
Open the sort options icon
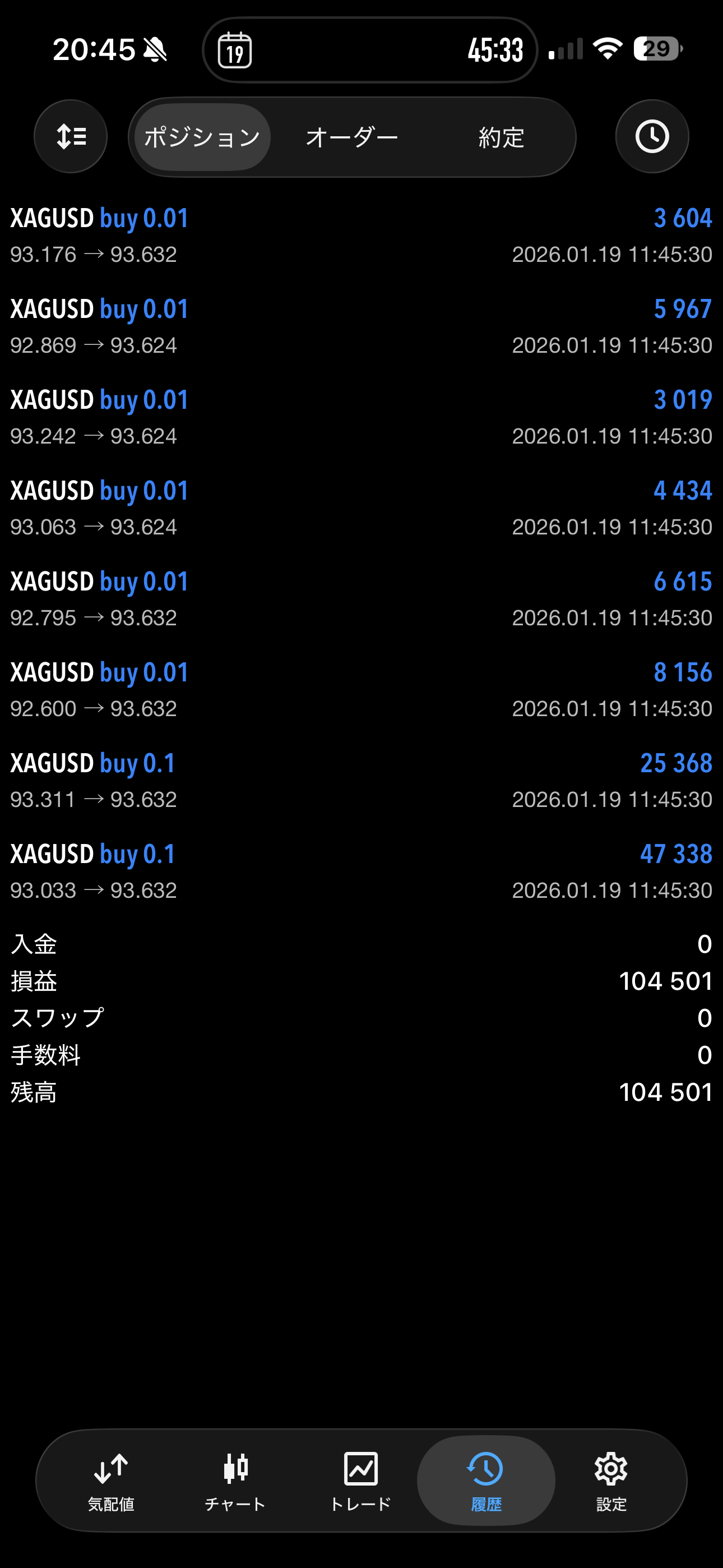tap(71, 136)
